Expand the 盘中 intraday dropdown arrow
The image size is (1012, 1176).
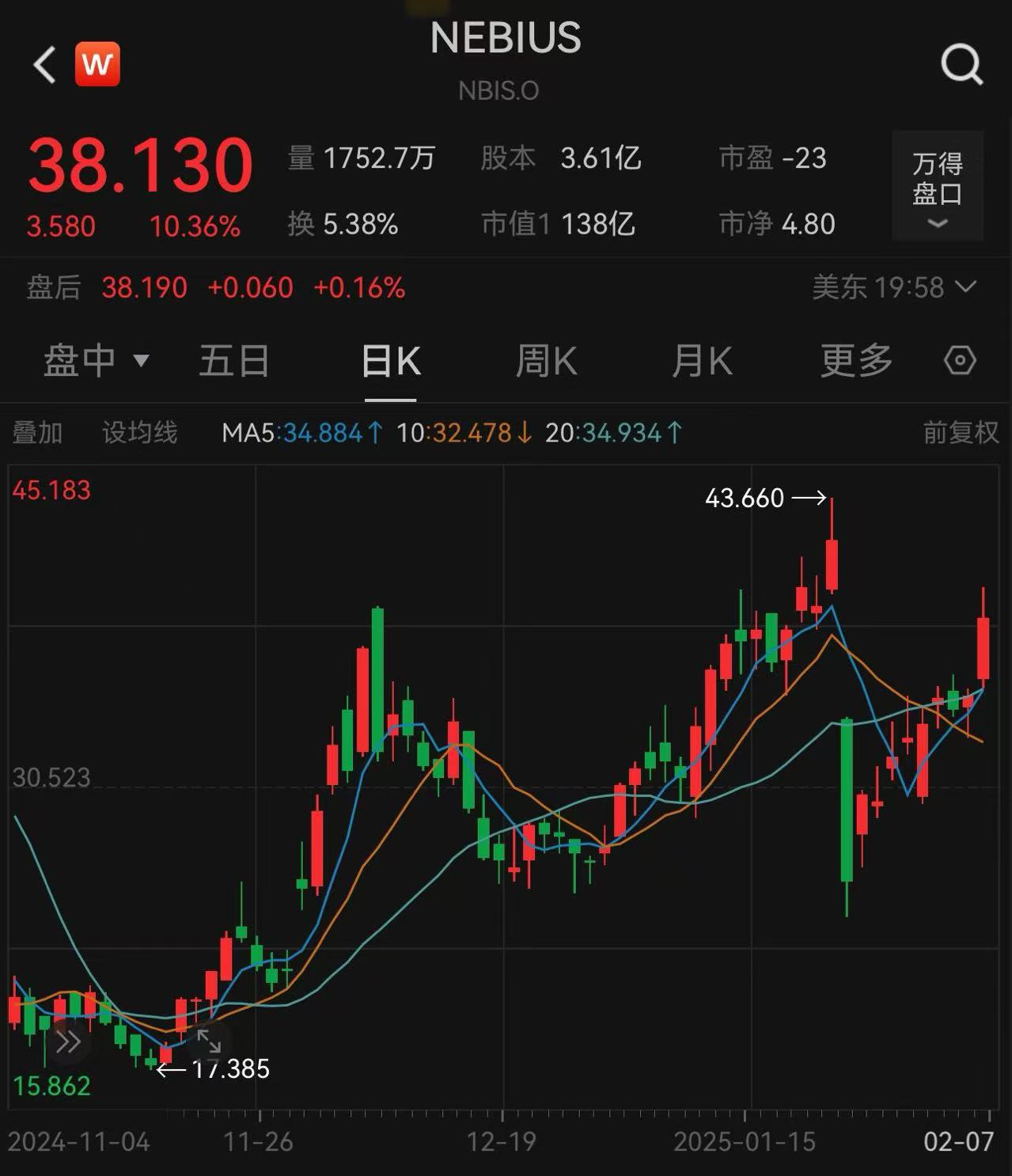coord(141,362)
